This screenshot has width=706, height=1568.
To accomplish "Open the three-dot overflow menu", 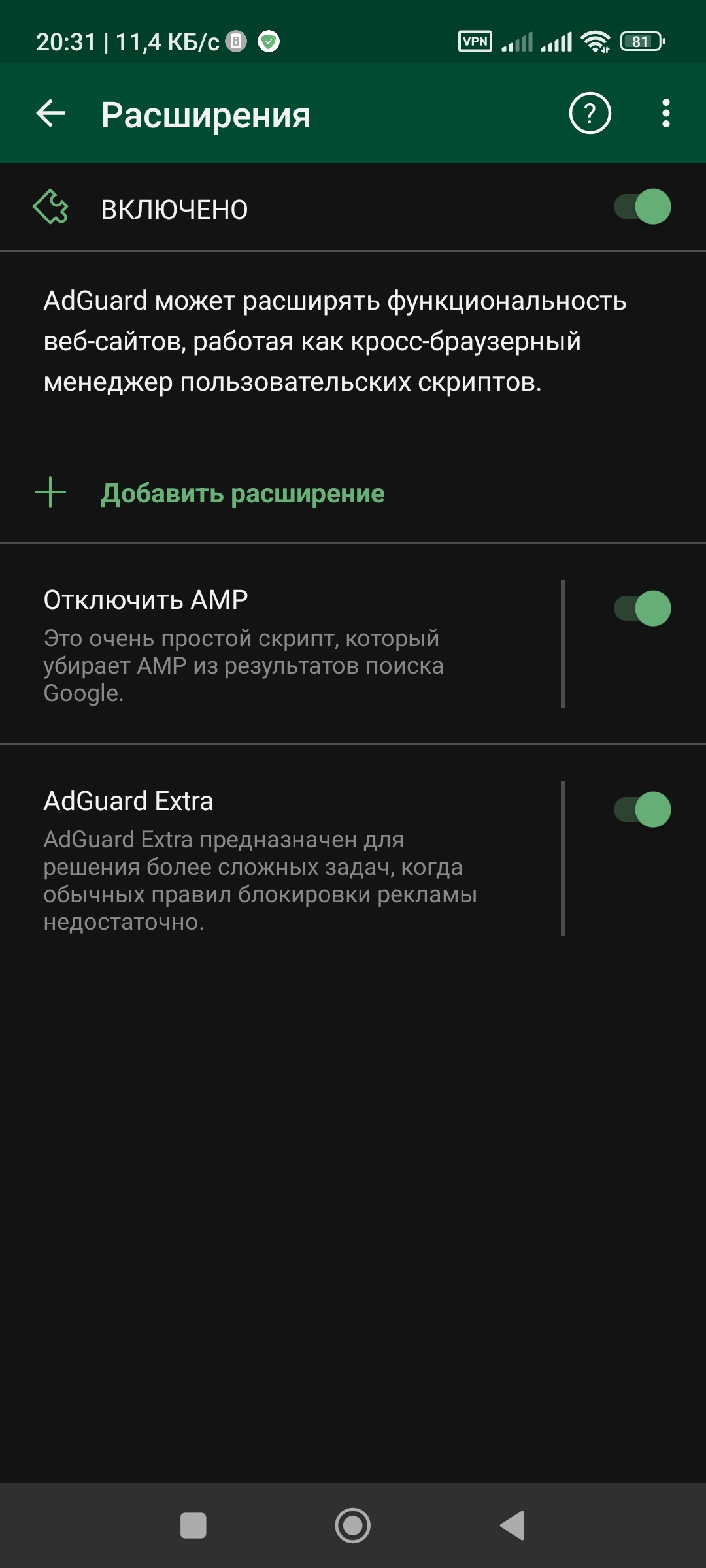I will (x=665, y=114).
